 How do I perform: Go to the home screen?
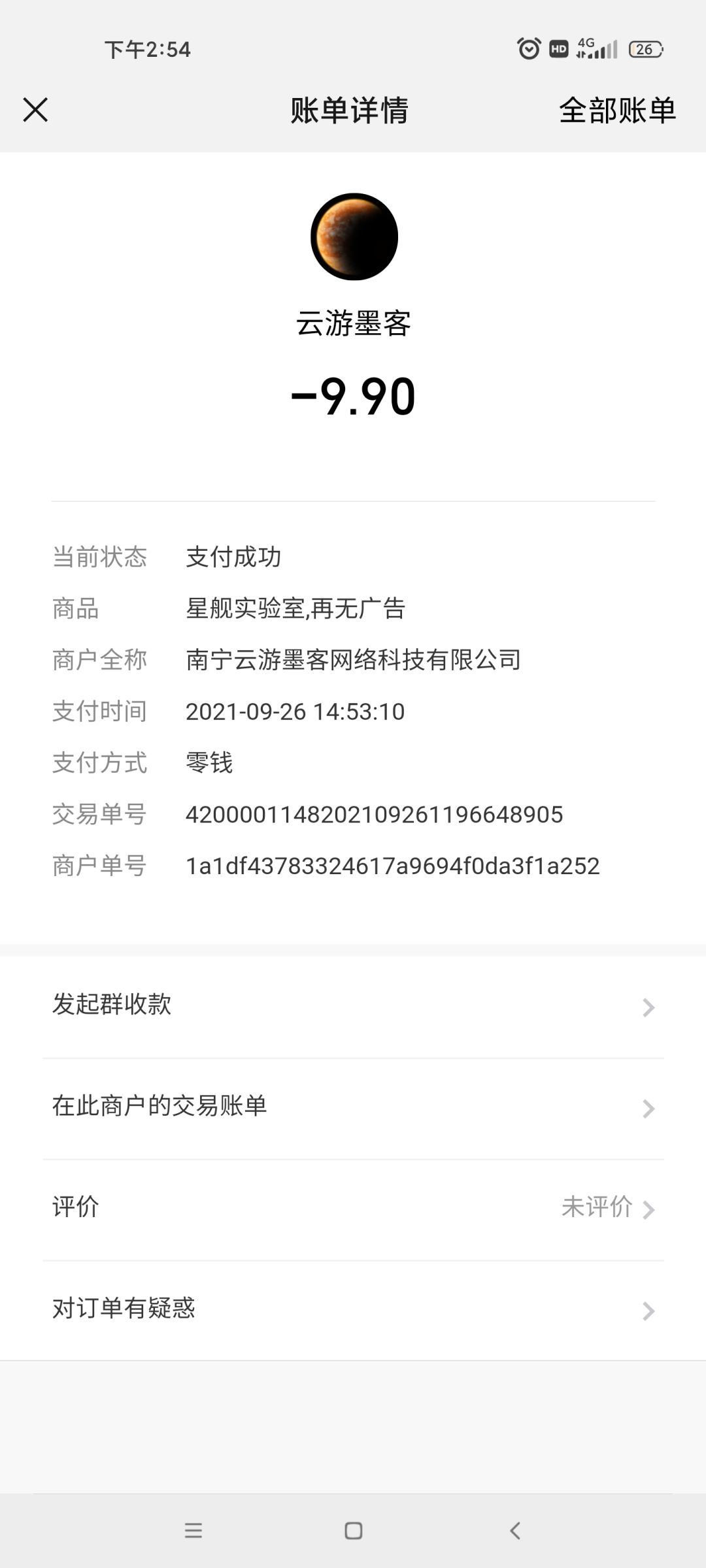click(x=353, y=1530)
